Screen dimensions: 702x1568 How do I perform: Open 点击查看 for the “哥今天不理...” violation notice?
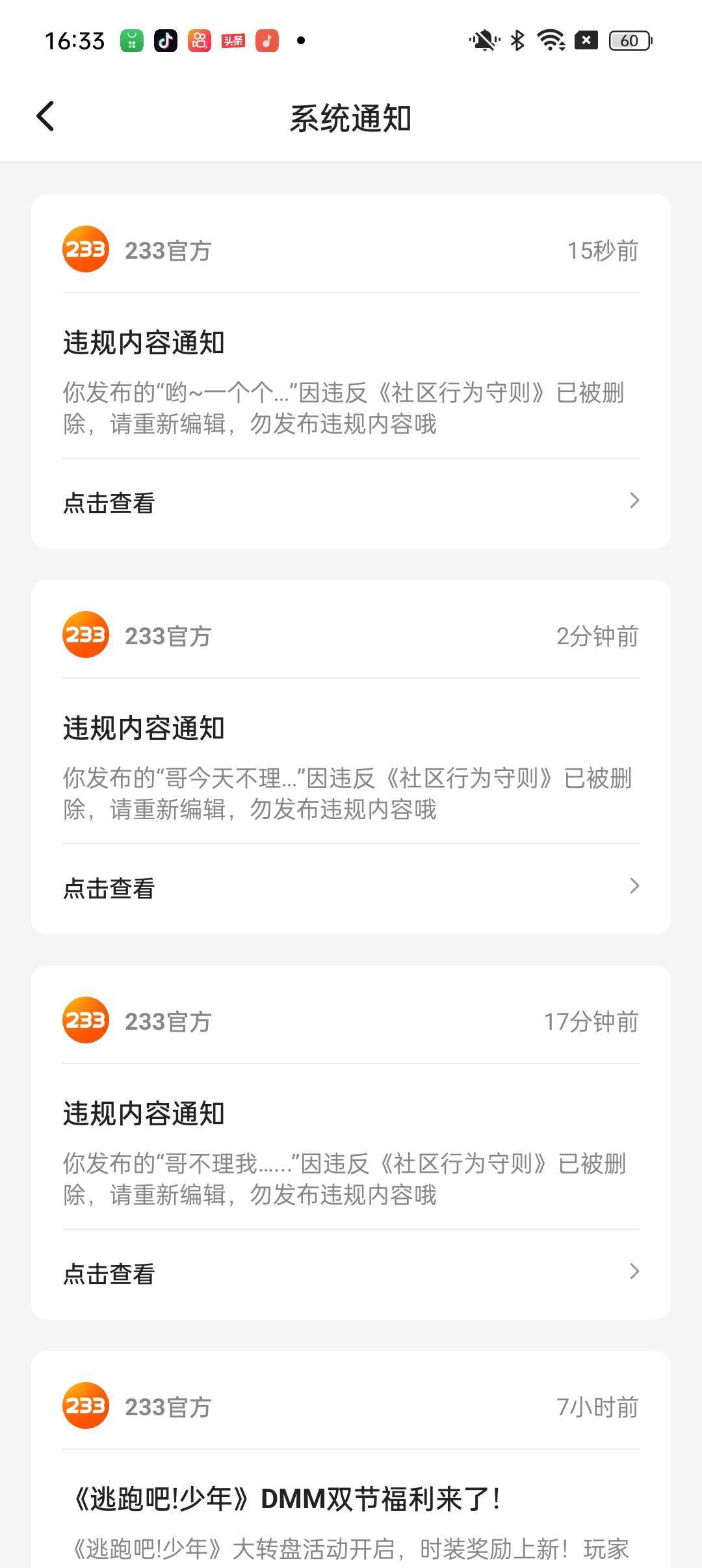(351, 887)
